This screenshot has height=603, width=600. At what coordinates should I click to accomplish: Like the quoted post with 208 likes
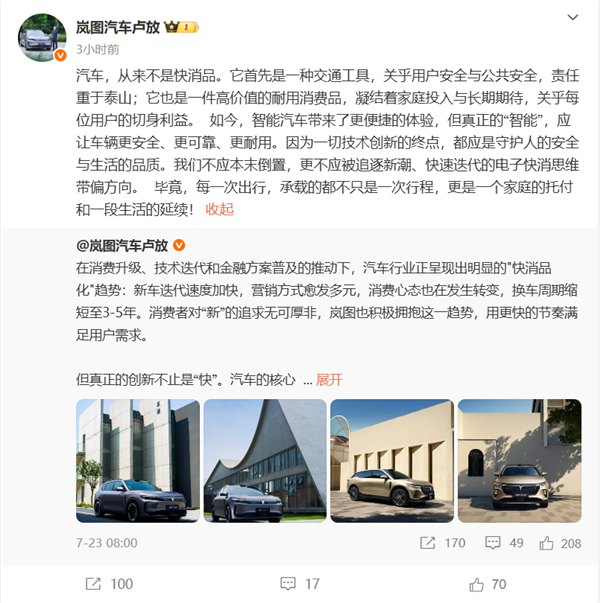561,543
